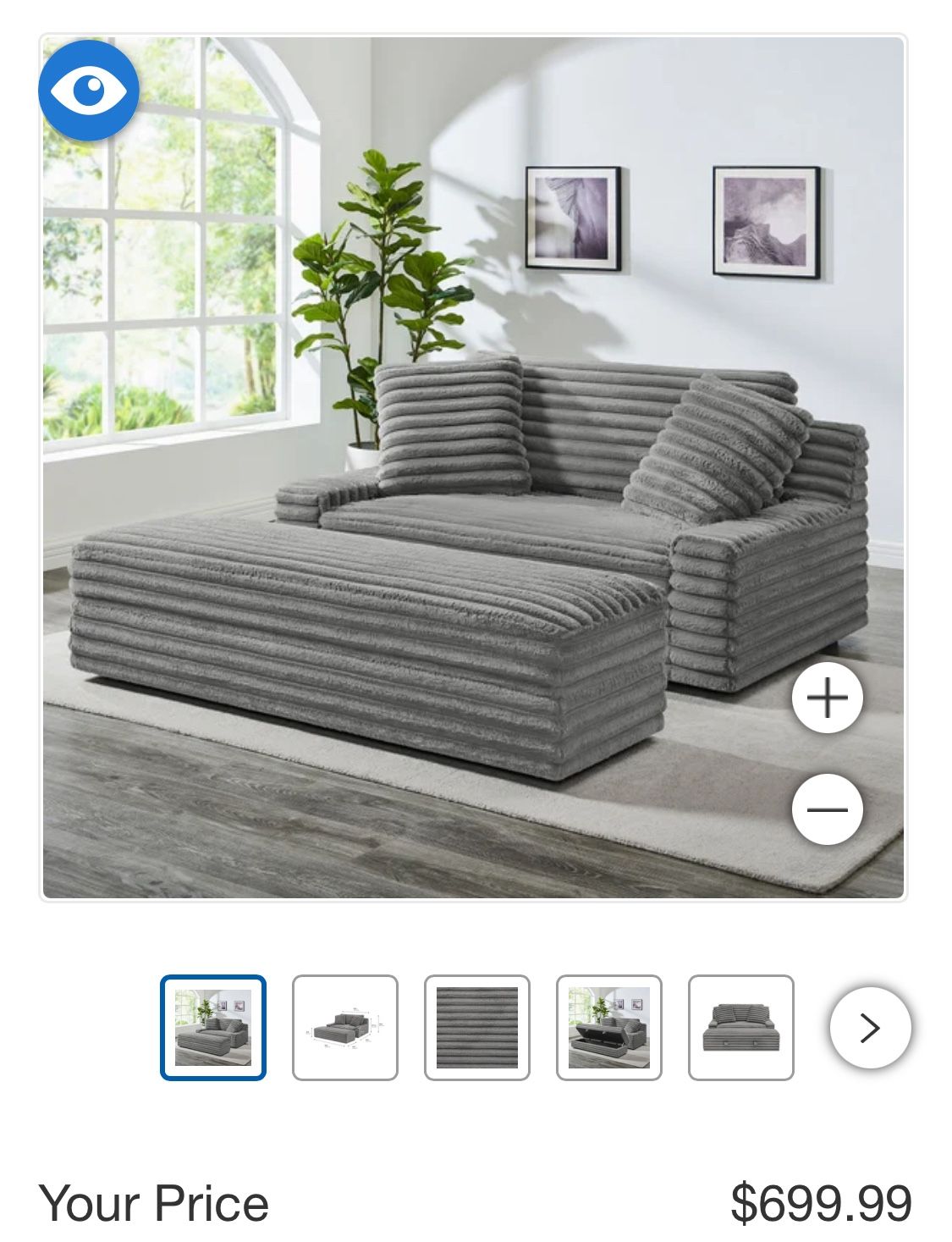View the dimensions diagram thumbnail
The width and height of the screenshot is (952, 1242).
point(345,1028)
